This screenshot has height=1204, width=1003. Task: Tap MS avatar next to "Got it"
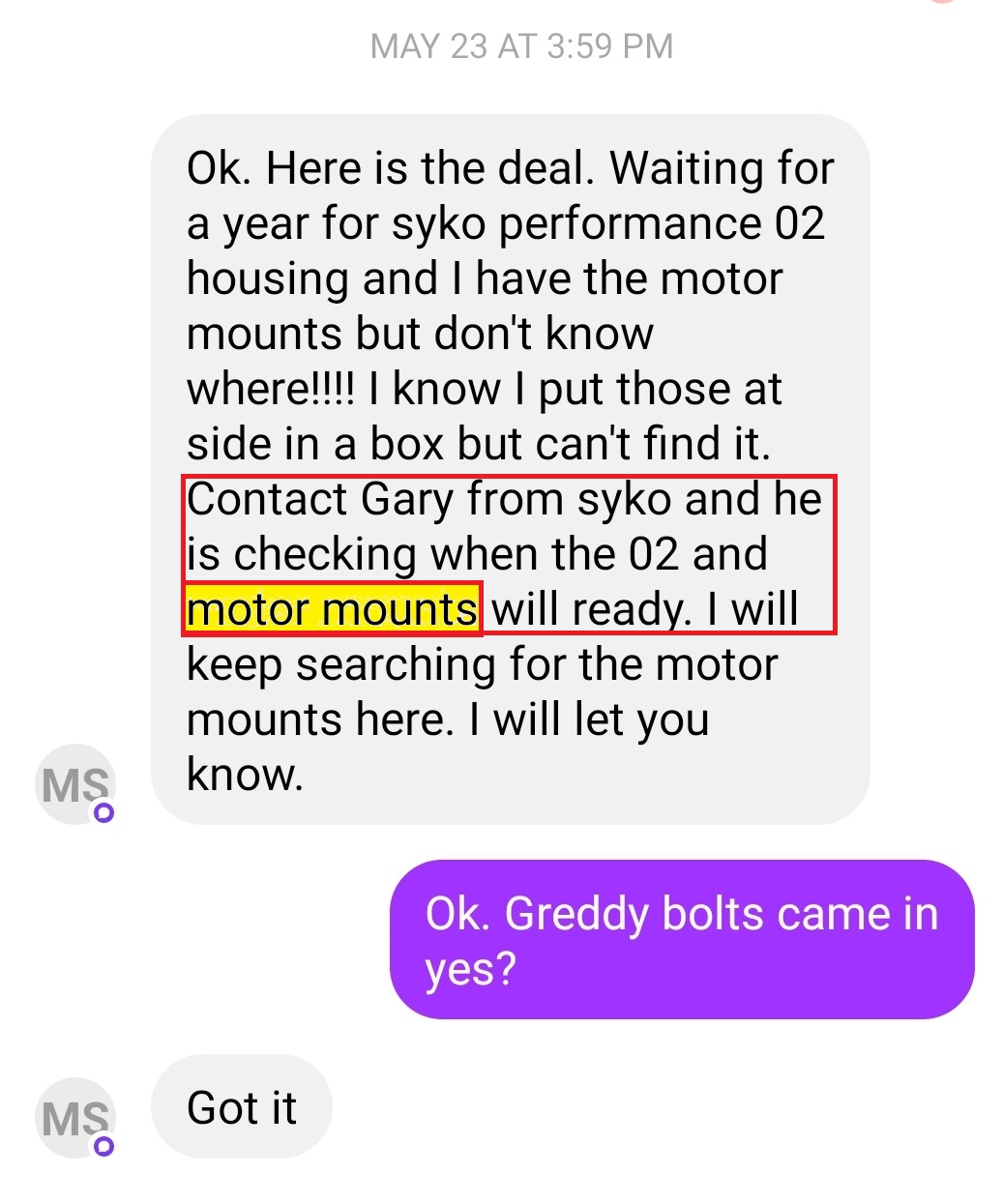tap(75, 1118)
